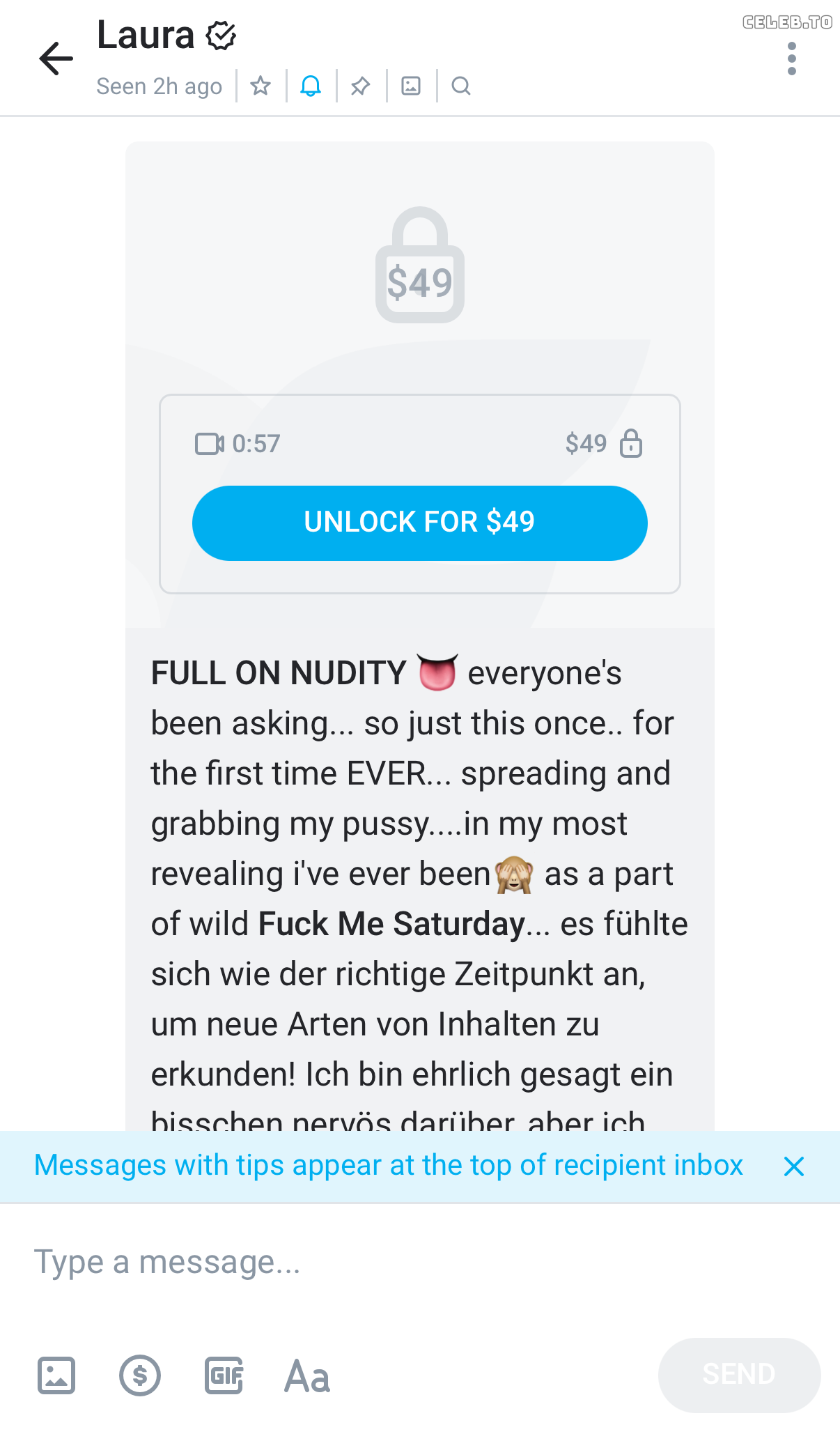Screen dimensions: 840x1434
Task: Open the three-dot overflow menu
Action: coord(791,59)
